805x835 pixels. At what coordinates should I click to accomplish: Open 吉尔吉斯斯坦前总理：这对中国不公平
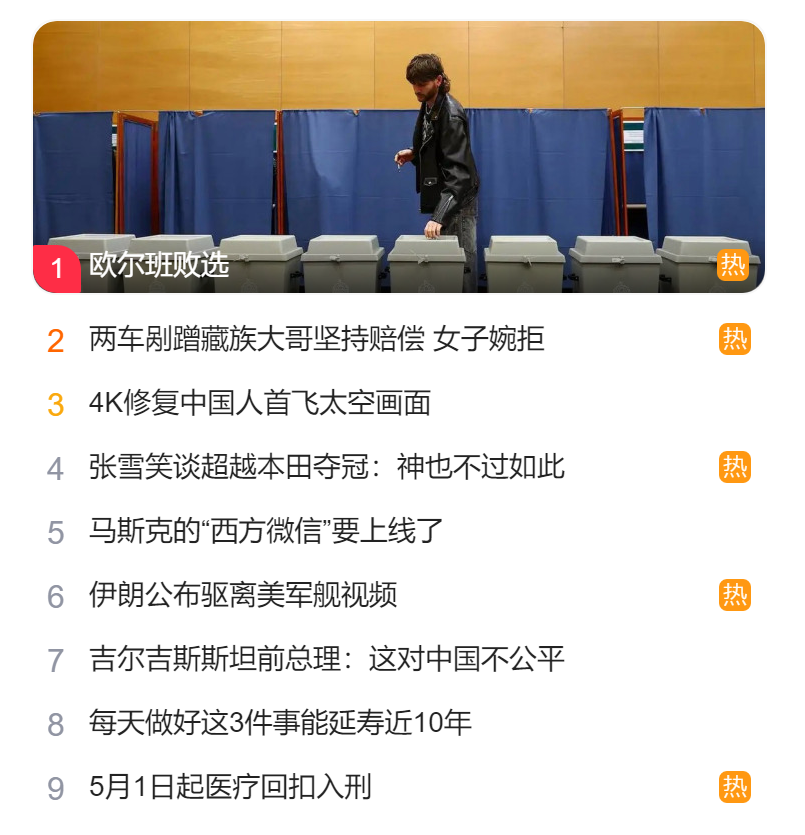(327, 659)
